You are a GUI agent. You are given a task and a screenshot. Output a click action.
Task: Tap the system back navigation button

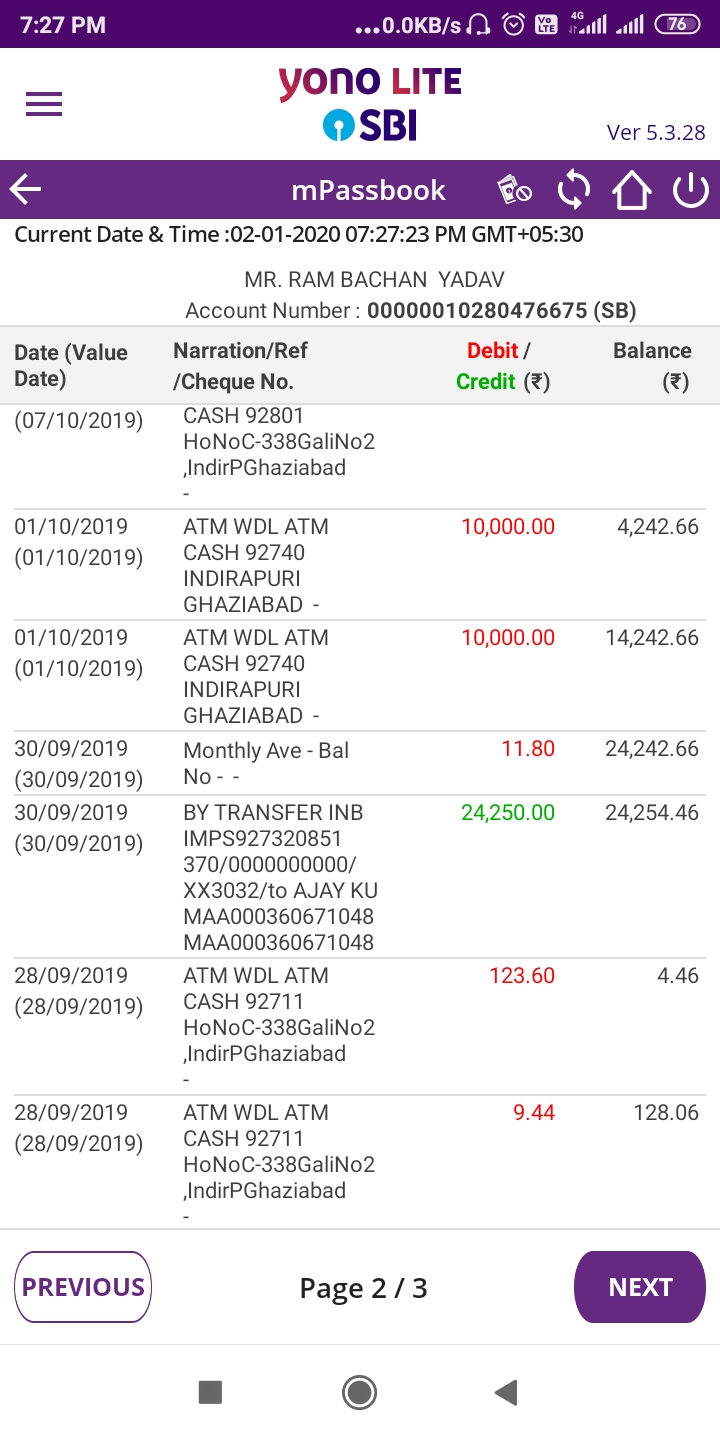506,1392
